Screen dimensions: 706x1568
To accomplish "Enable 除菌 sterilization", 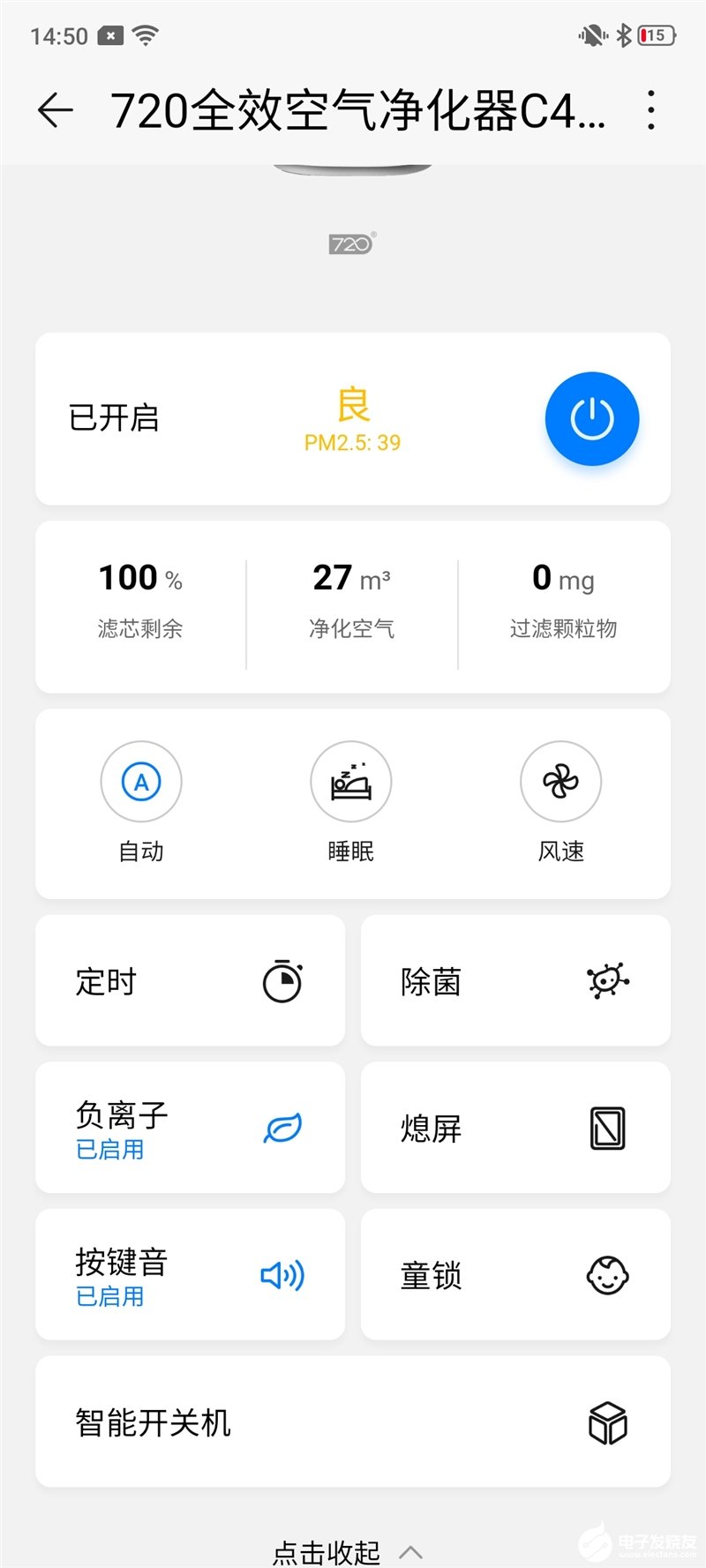I will click(515, 980).
